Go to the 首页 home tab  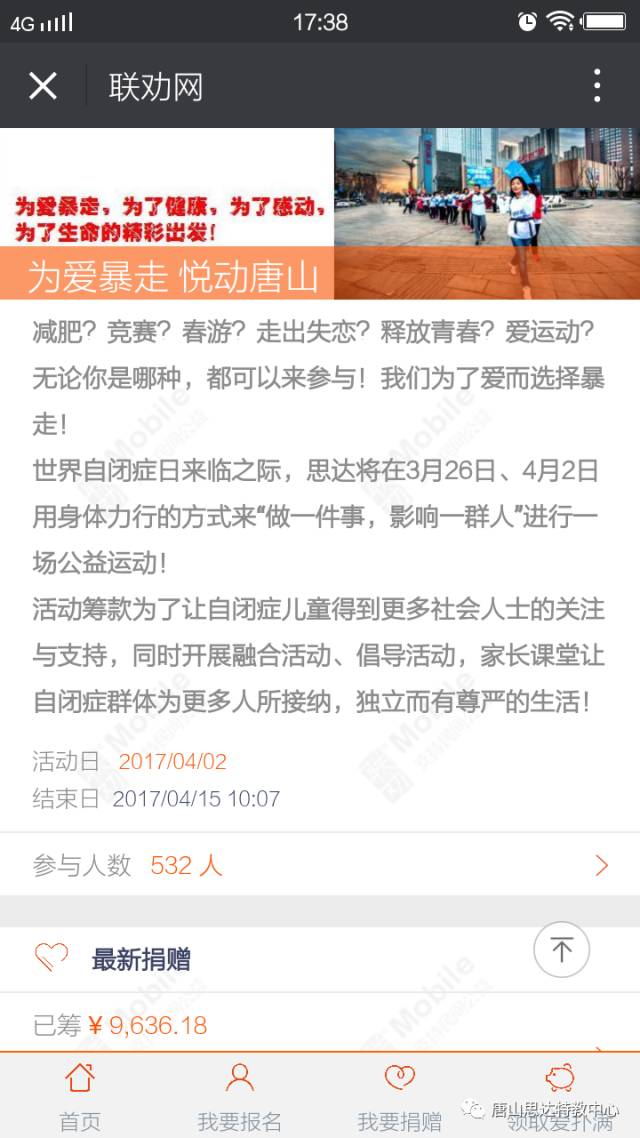tap(80, 1097)
